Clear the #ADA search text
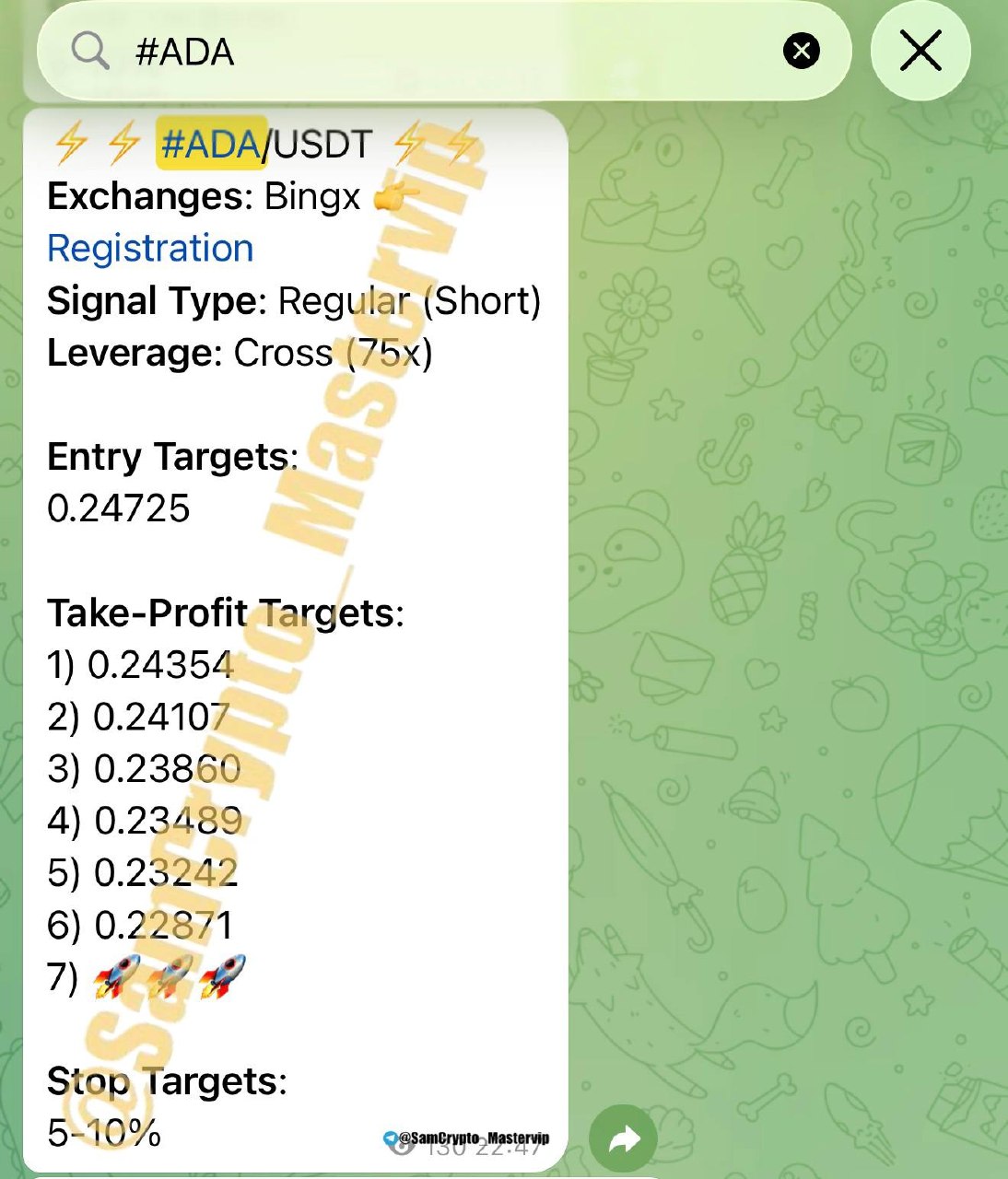This screenshot has width=1008, height=1179. [802, 51]
